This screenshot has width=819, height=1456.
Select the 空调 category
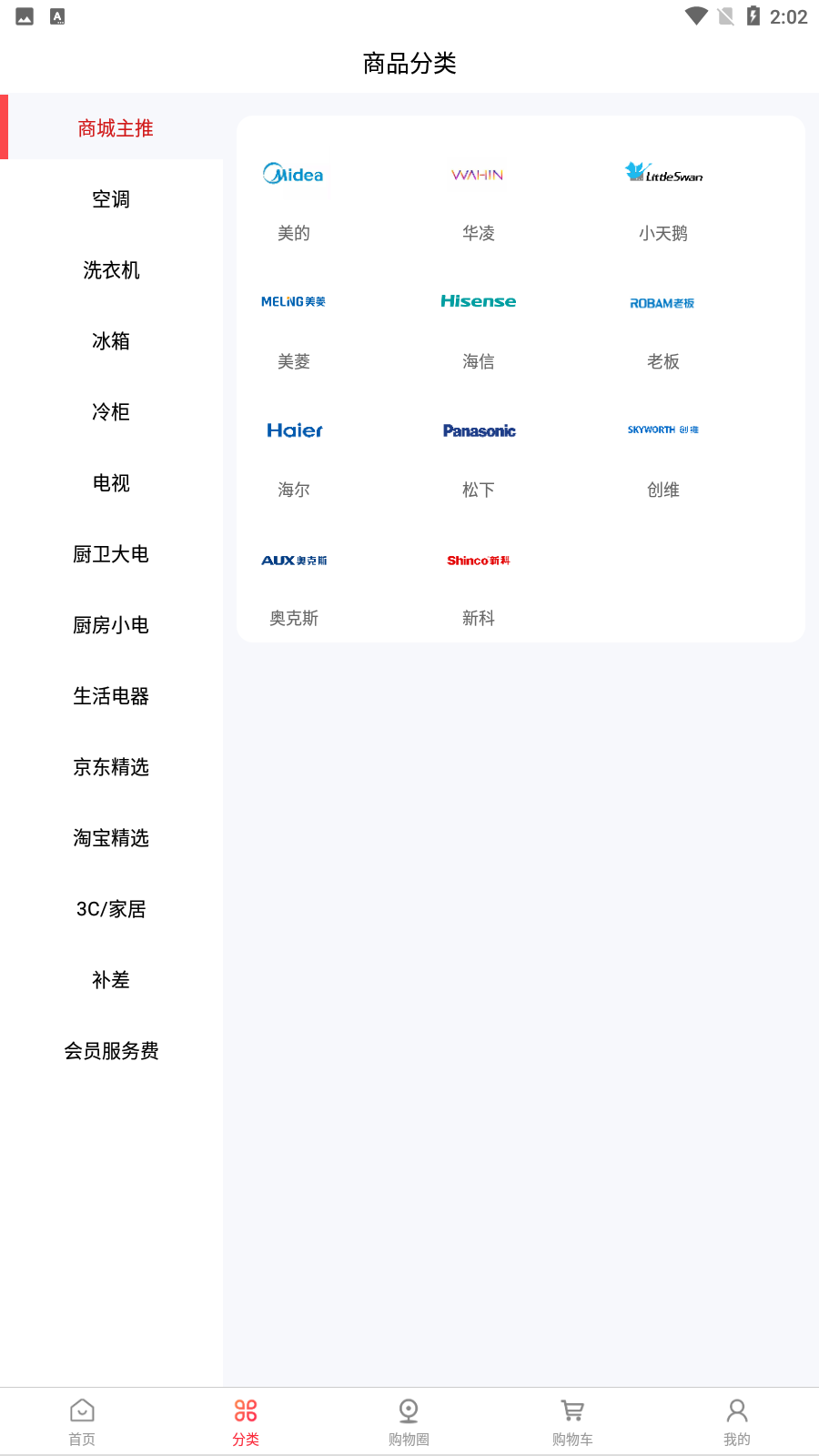110,198
